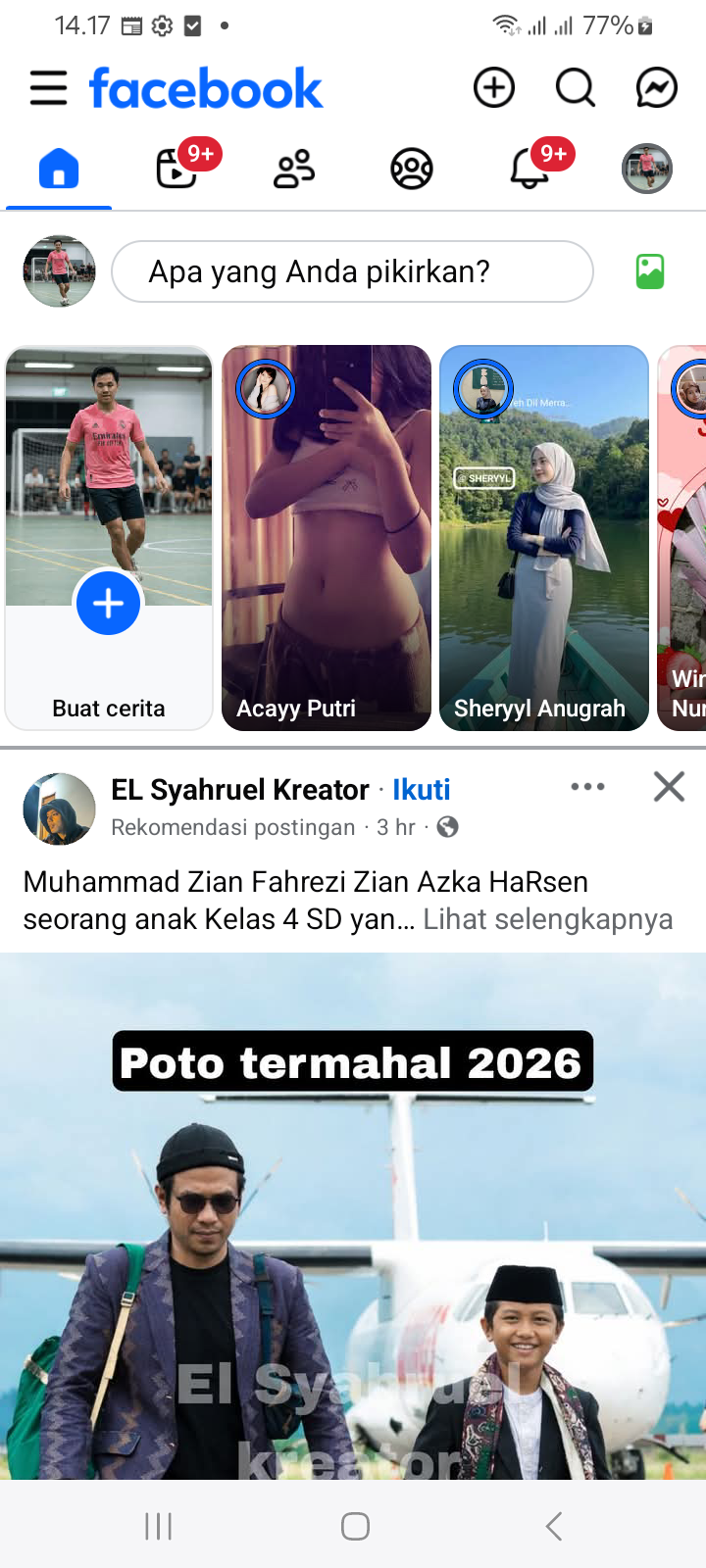Add a photo to a new post

coord(650,271)
